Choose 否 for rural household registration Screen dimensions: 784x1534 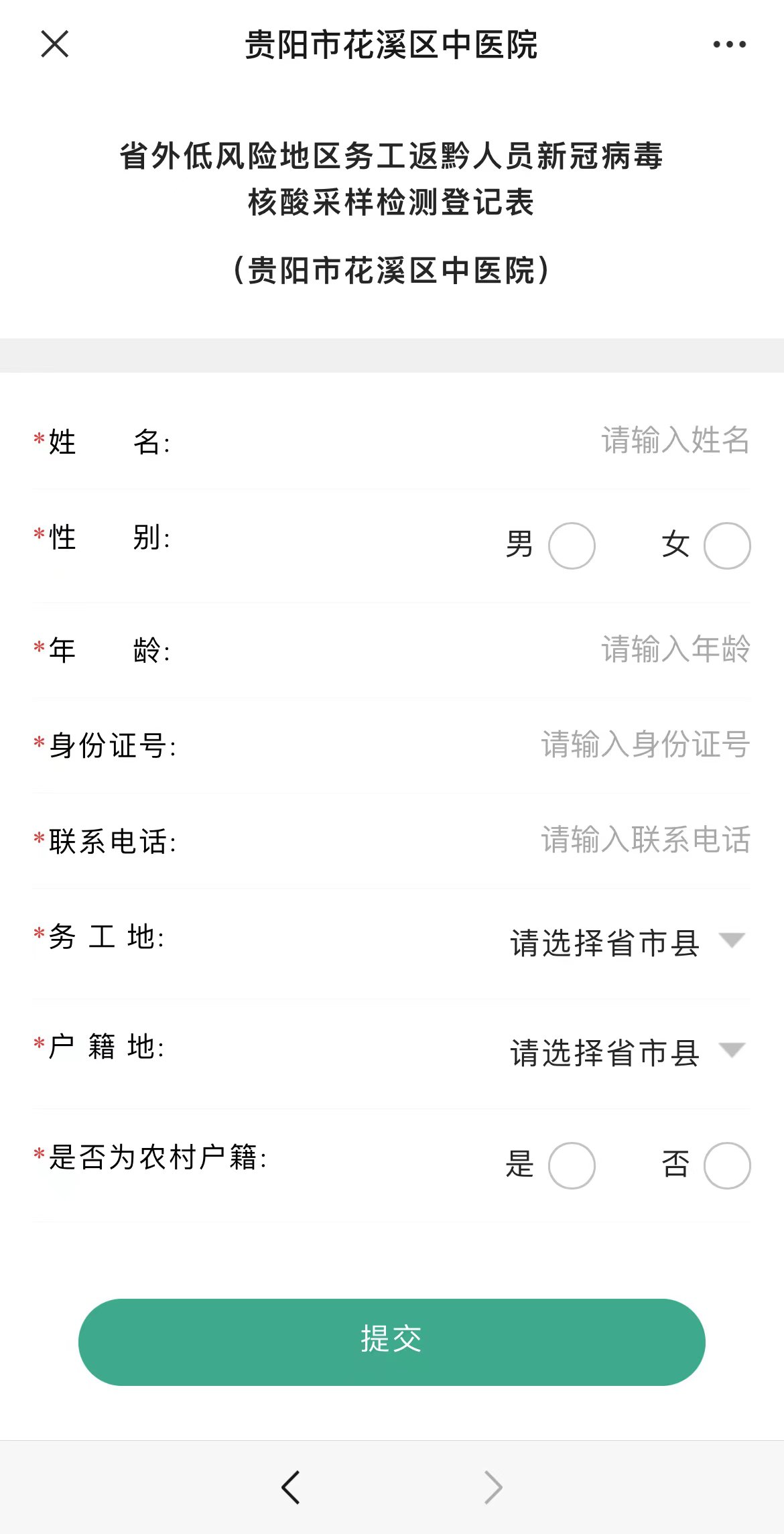point(726,1165)
